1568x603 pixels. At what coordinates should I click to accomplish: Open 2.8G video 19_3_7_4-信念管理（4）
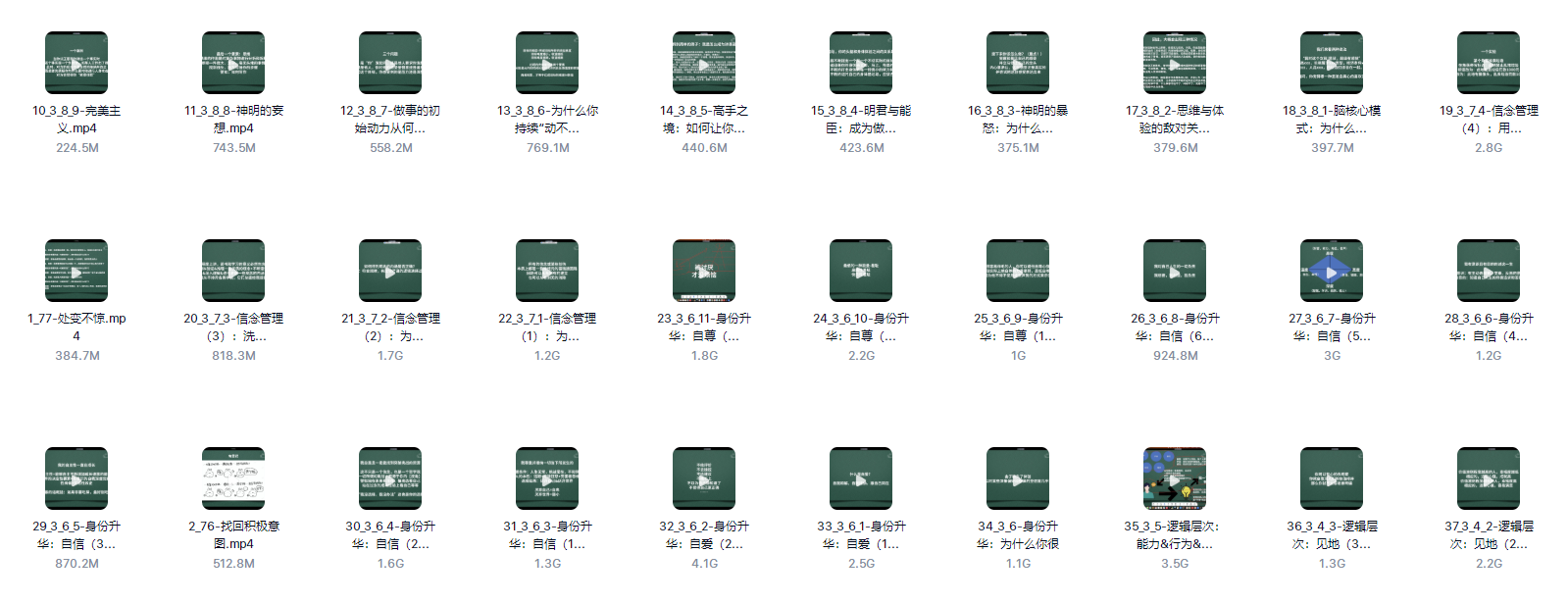click(x=1489, y=64)
